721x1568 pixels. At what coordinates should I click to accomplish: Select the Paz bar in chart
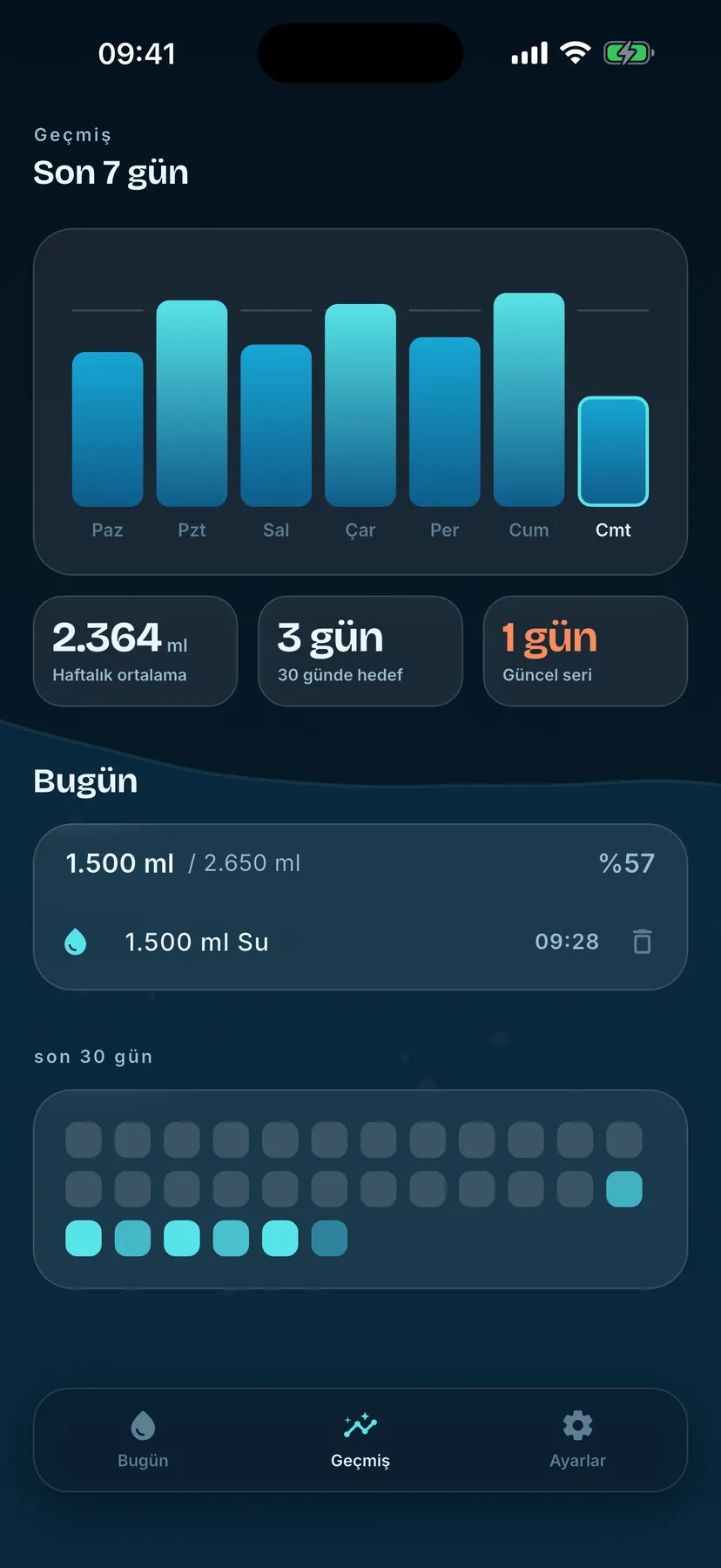(107, 429)
